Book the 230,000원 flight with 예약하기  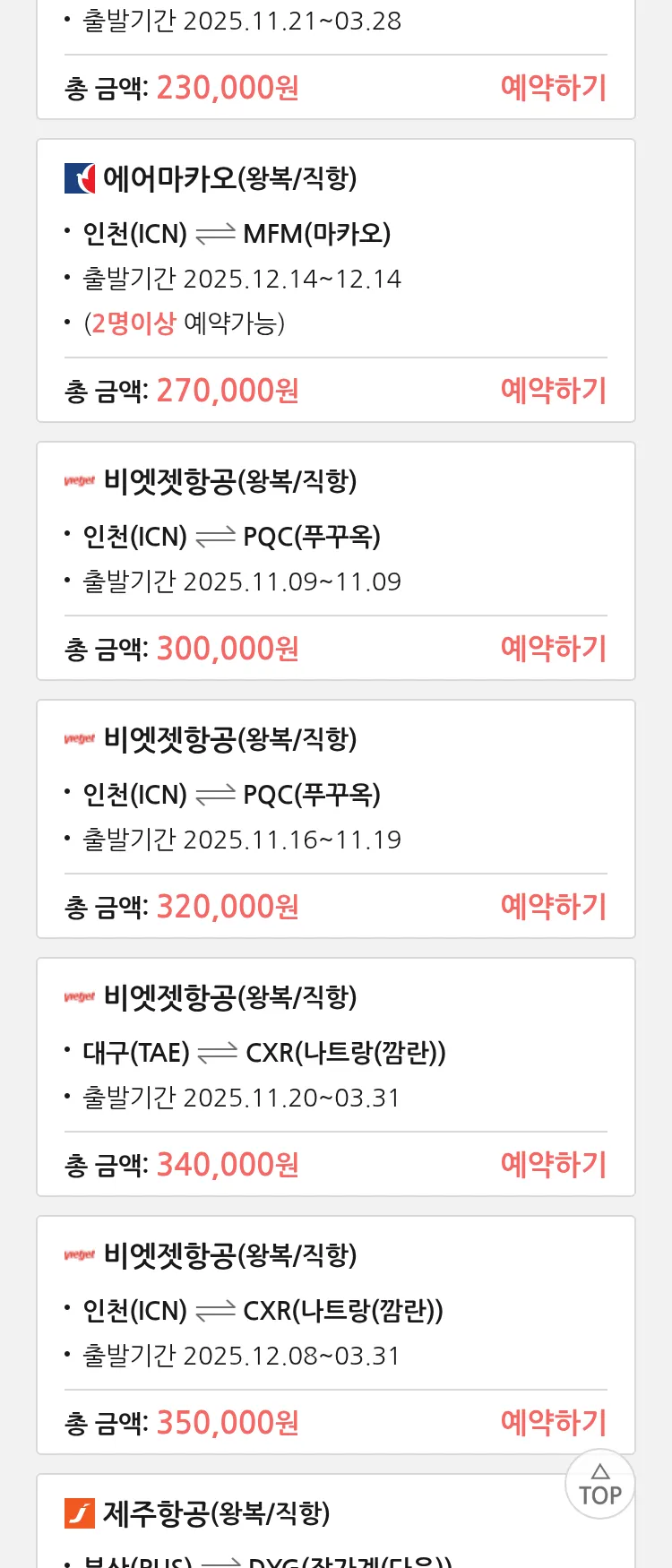(x=553, y=88)
